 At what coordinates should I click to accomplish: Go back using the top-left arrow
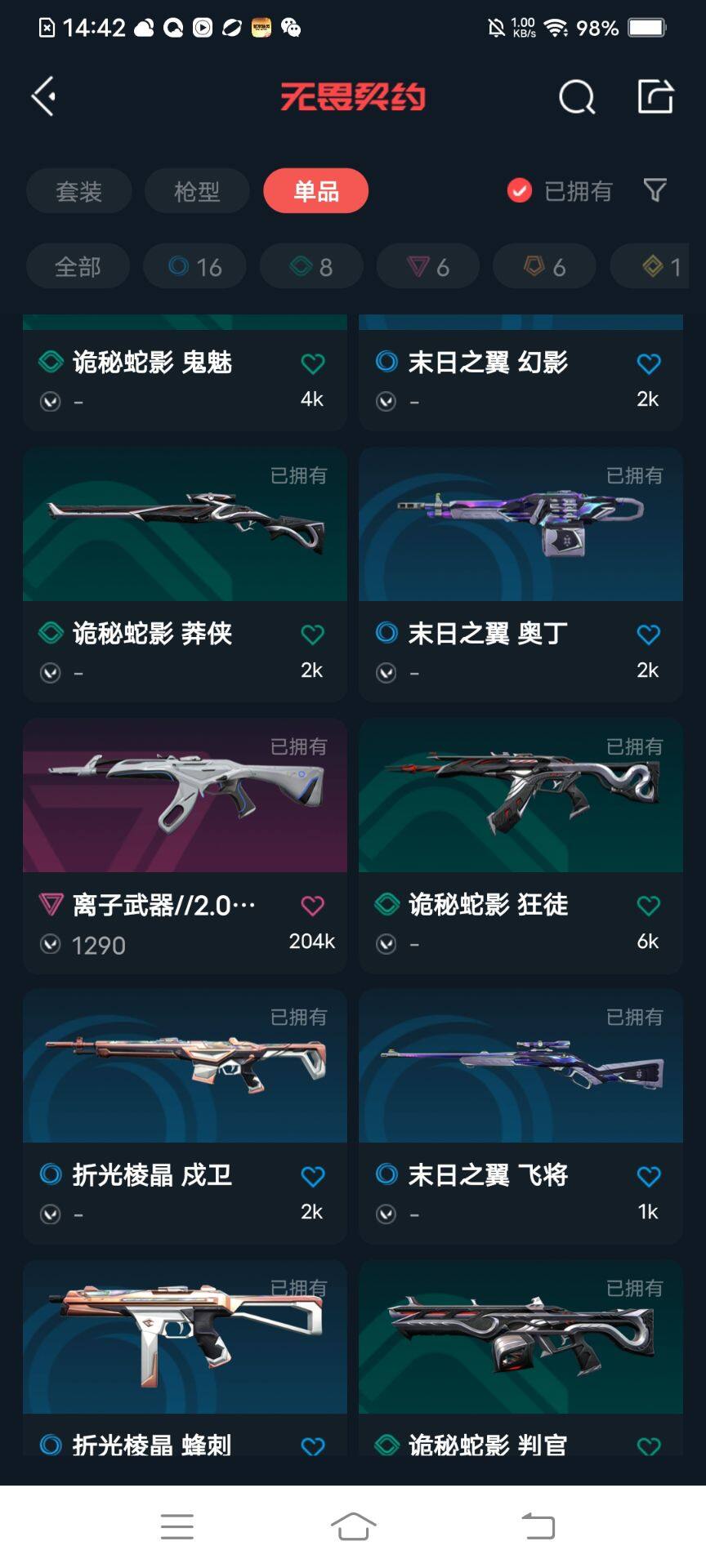click(44, 96)
